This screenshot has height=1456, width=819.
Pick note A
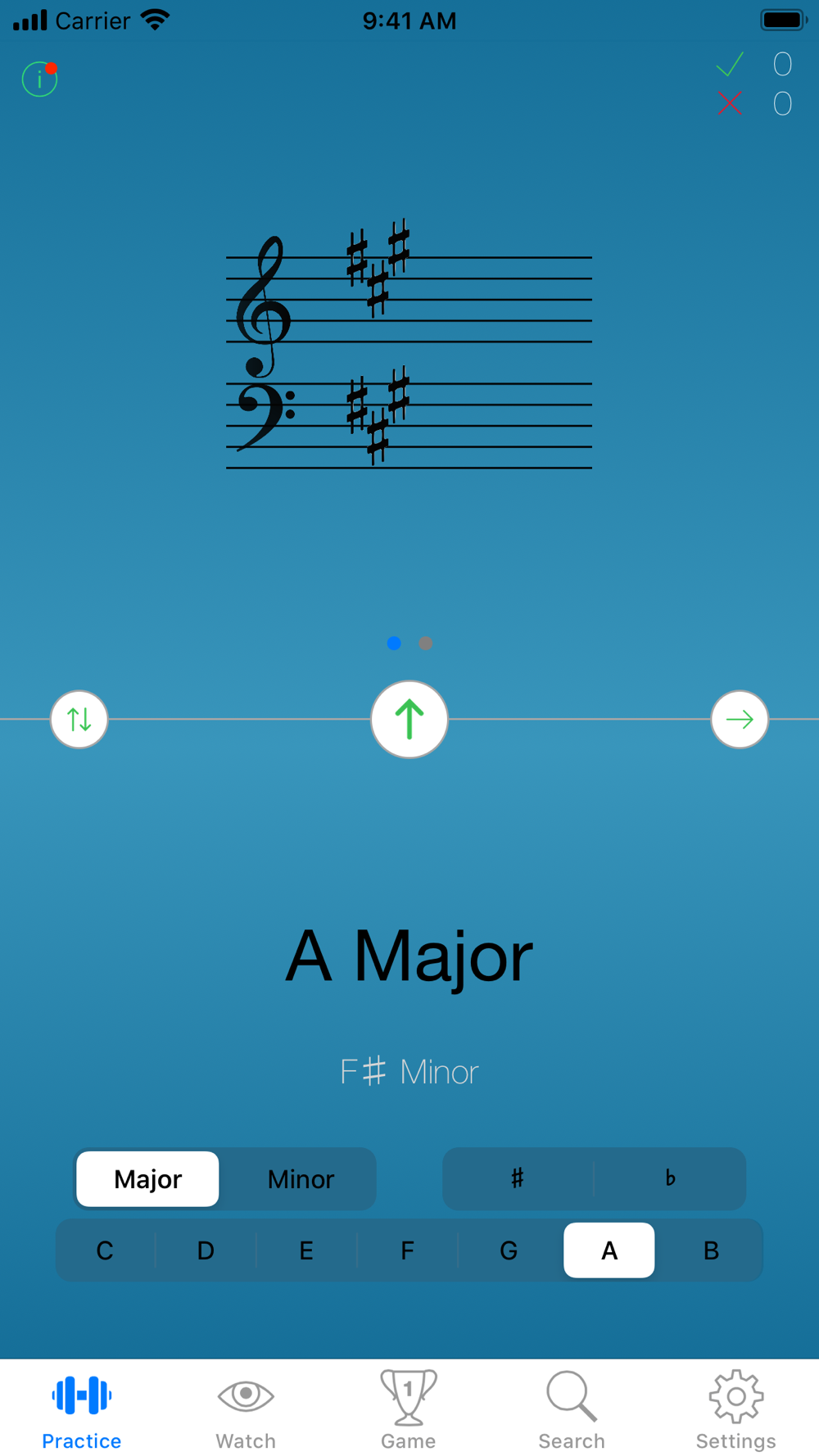click(x=609, y=1250)
